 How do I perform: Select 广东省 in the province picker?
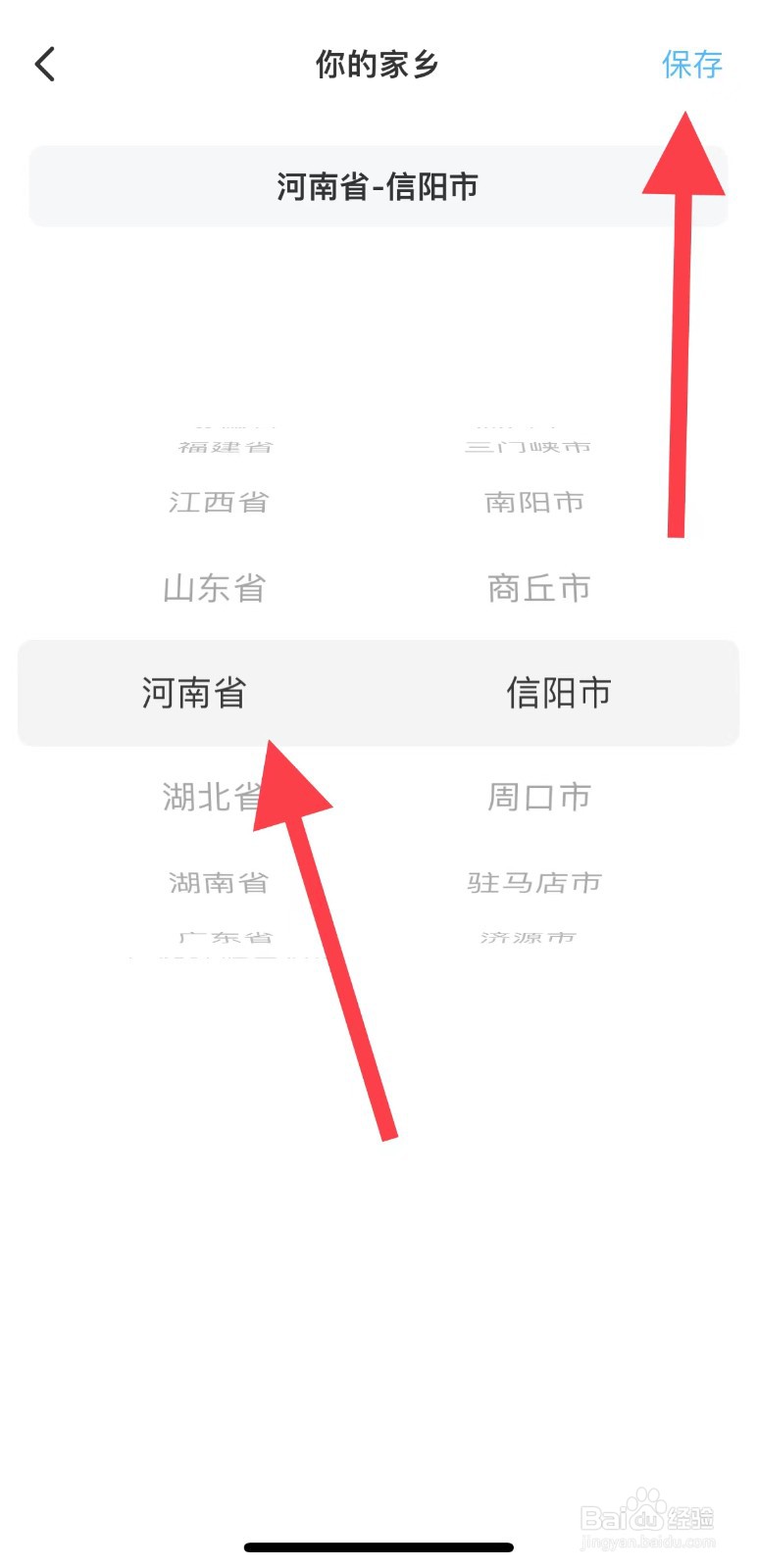(x=224, y=936)
